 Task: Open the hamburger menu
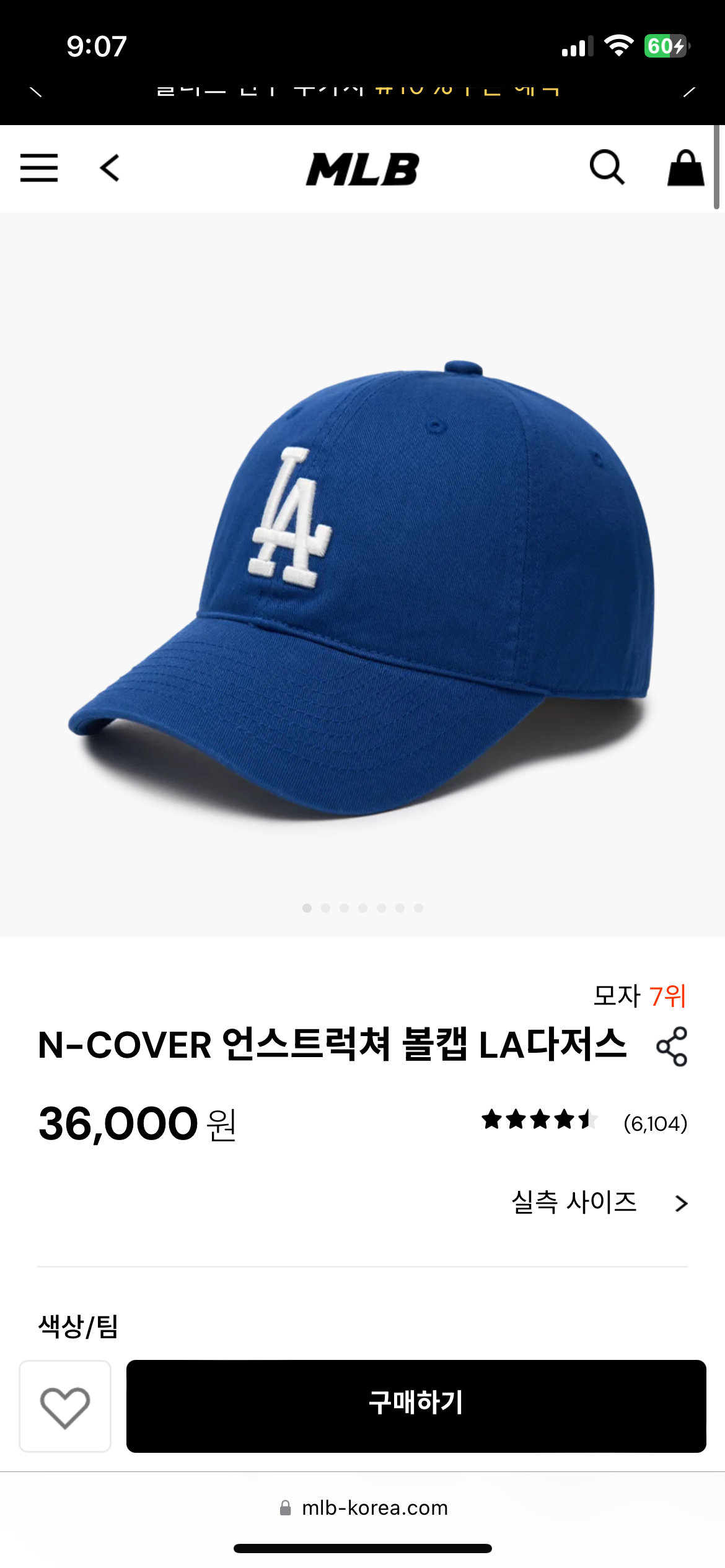pos(39,168)
